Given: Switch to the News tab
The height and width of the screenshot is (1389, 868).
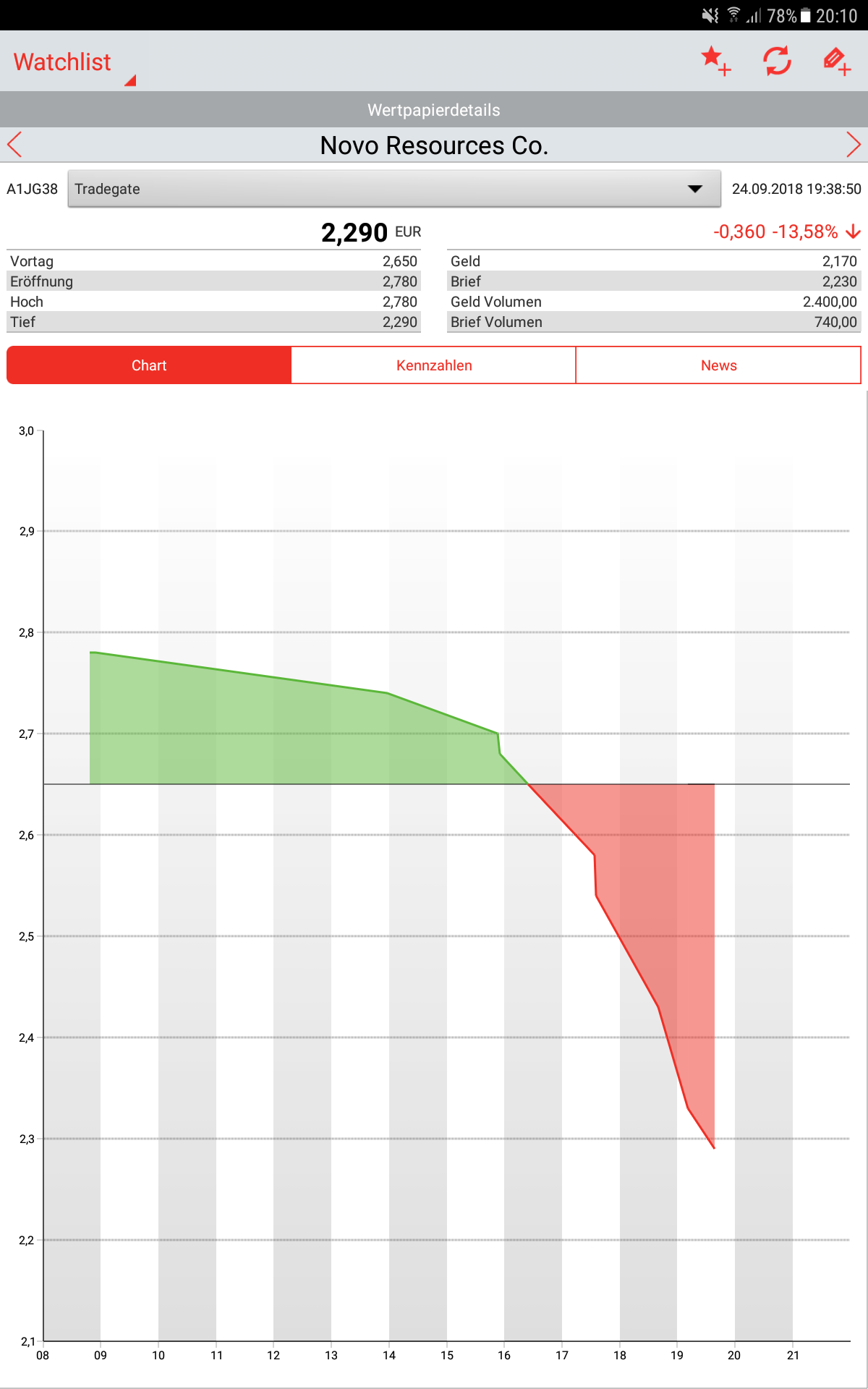Looking at the screenshot, I should click(x=718, y=365).
